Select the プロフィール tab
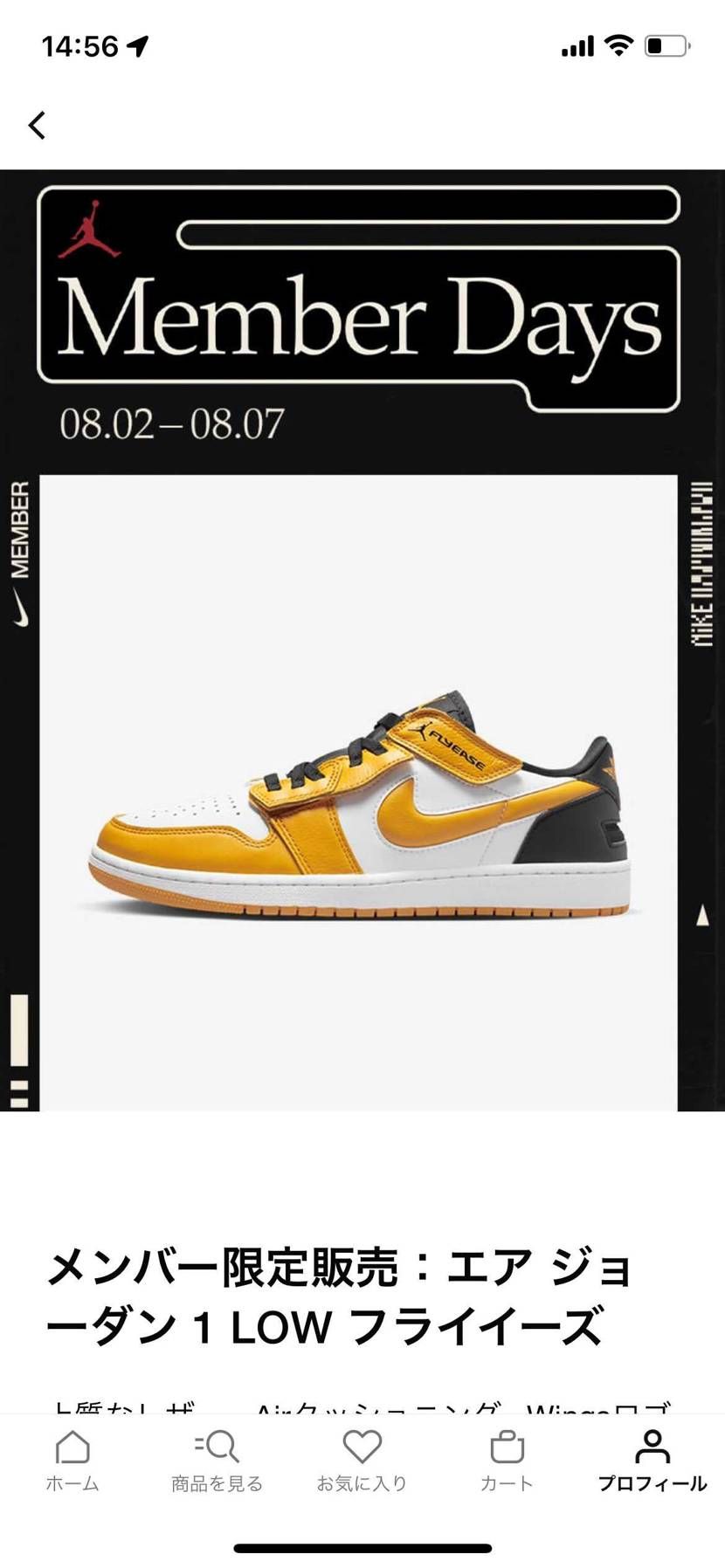 pyautogui.click(x=652, y=1461)
